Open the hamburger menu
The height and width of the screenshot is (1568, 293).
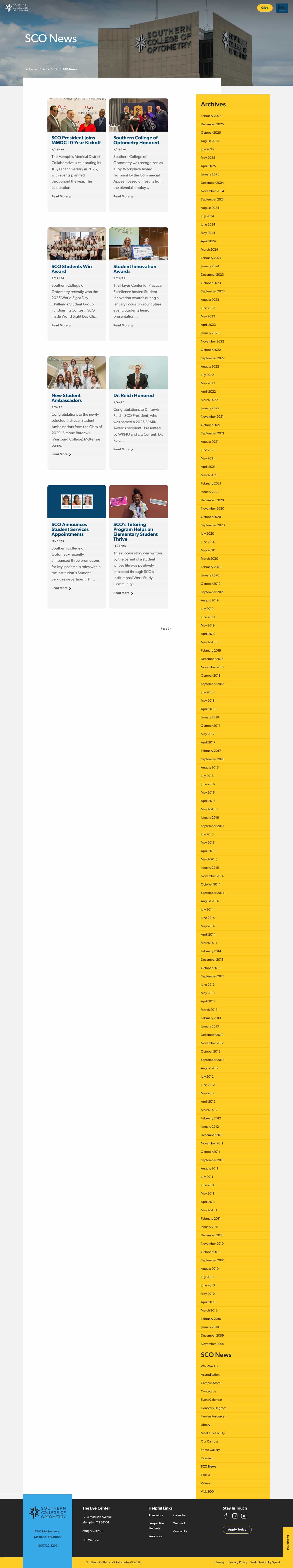(x=281, y=8)
